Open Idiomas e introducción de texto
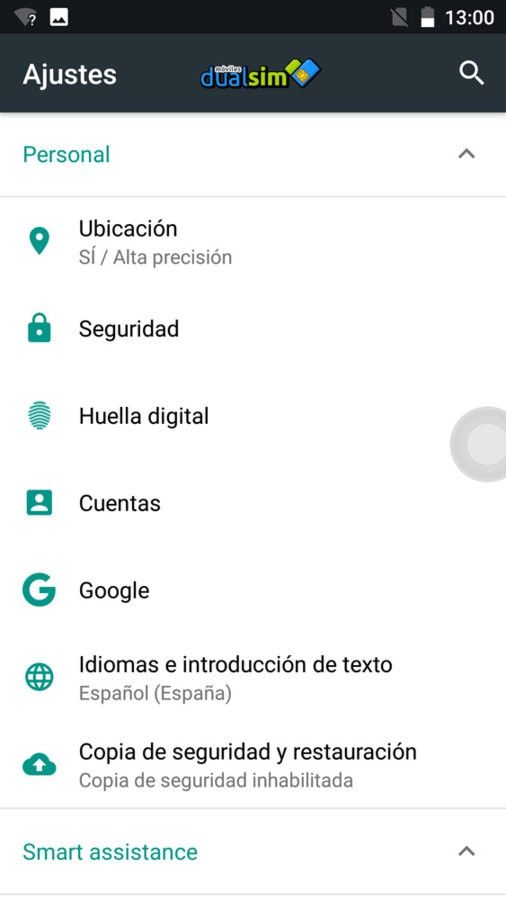This screenshot has width=506, height=900. tap(253, 678)
